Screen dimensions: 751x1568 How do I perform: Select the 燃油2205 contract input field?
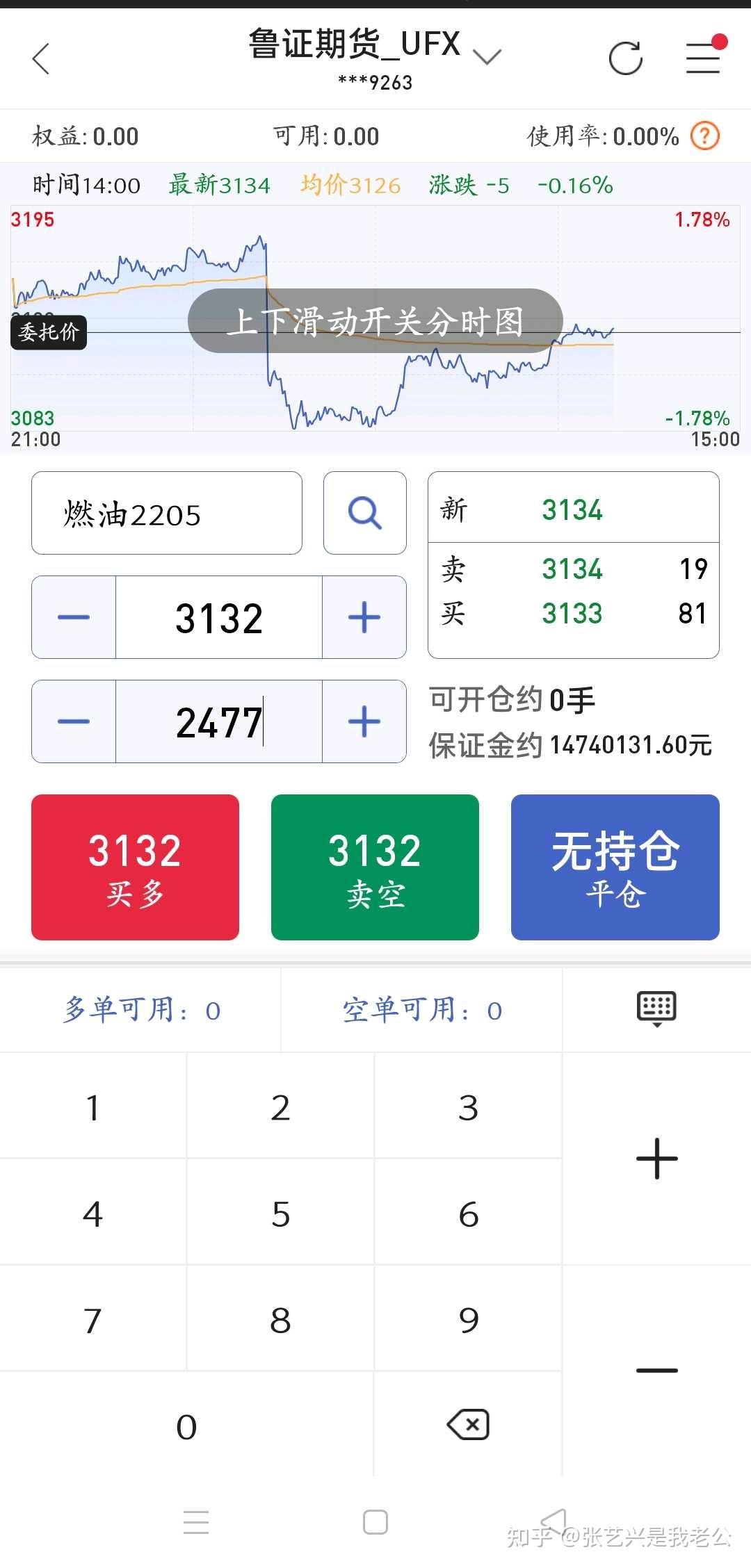166,513
